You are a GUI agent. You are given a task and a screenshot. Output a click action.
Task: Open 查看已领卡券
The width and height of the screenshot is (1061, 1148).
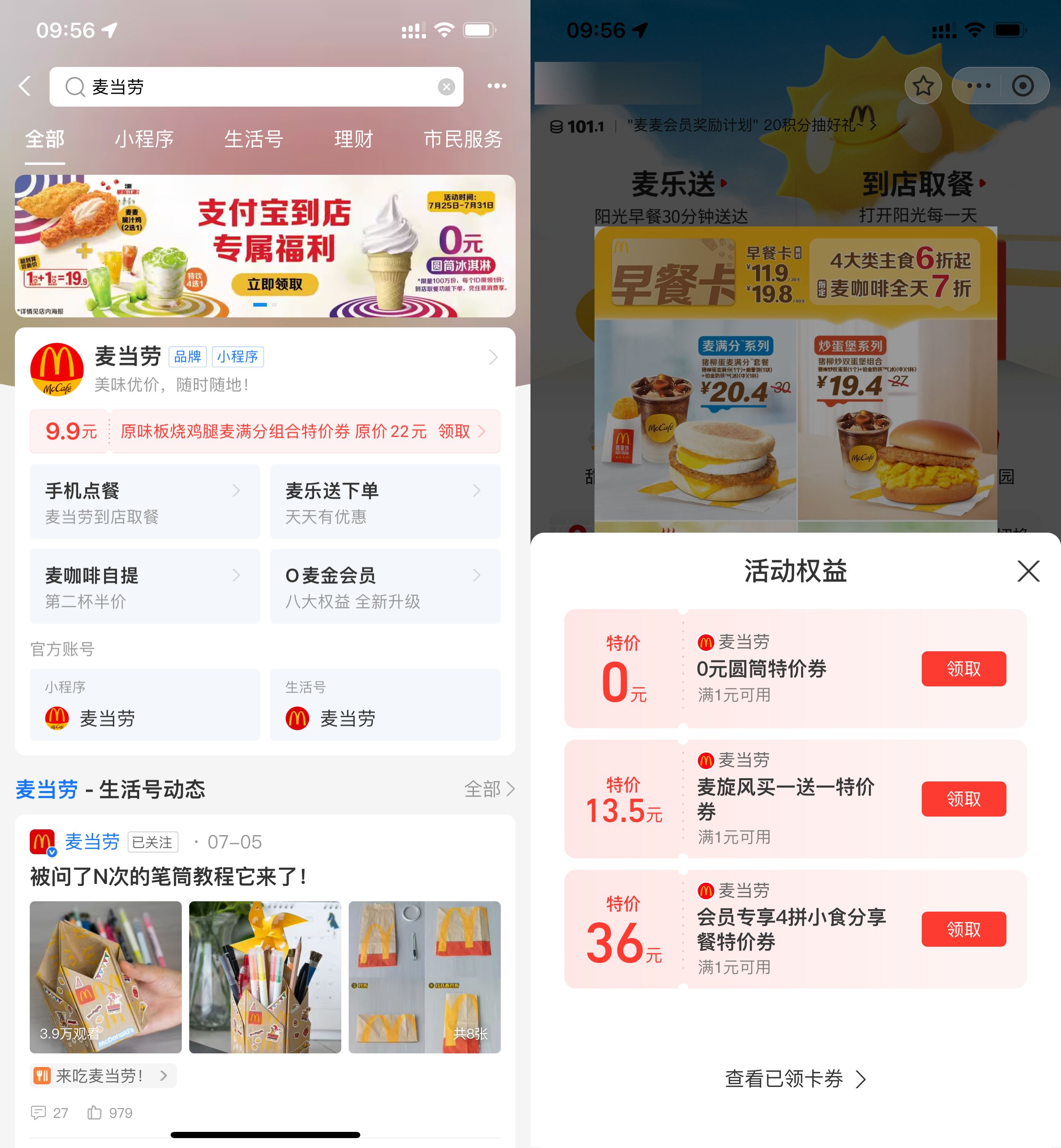[x=795, y=1079]
